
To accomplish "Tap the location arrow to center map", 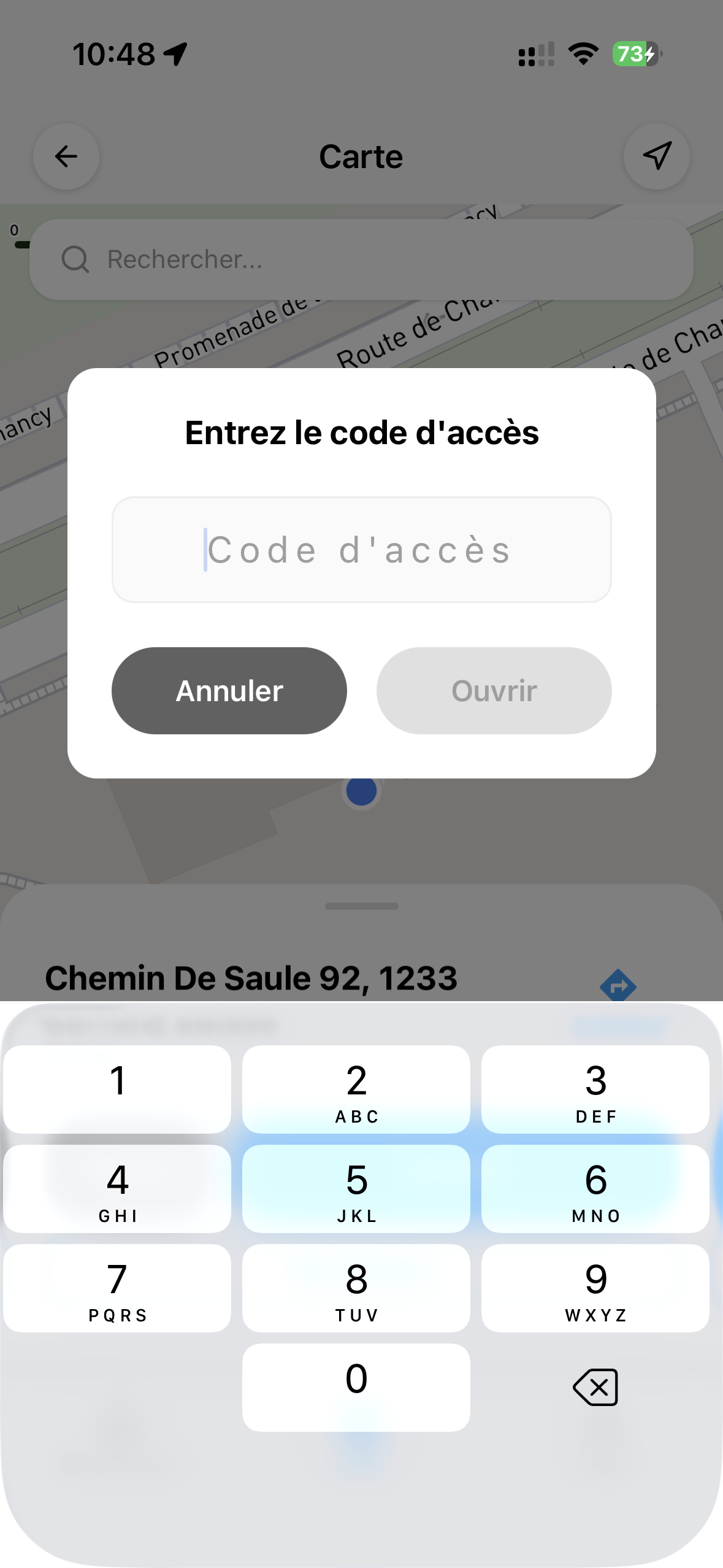I will [656, 156].
